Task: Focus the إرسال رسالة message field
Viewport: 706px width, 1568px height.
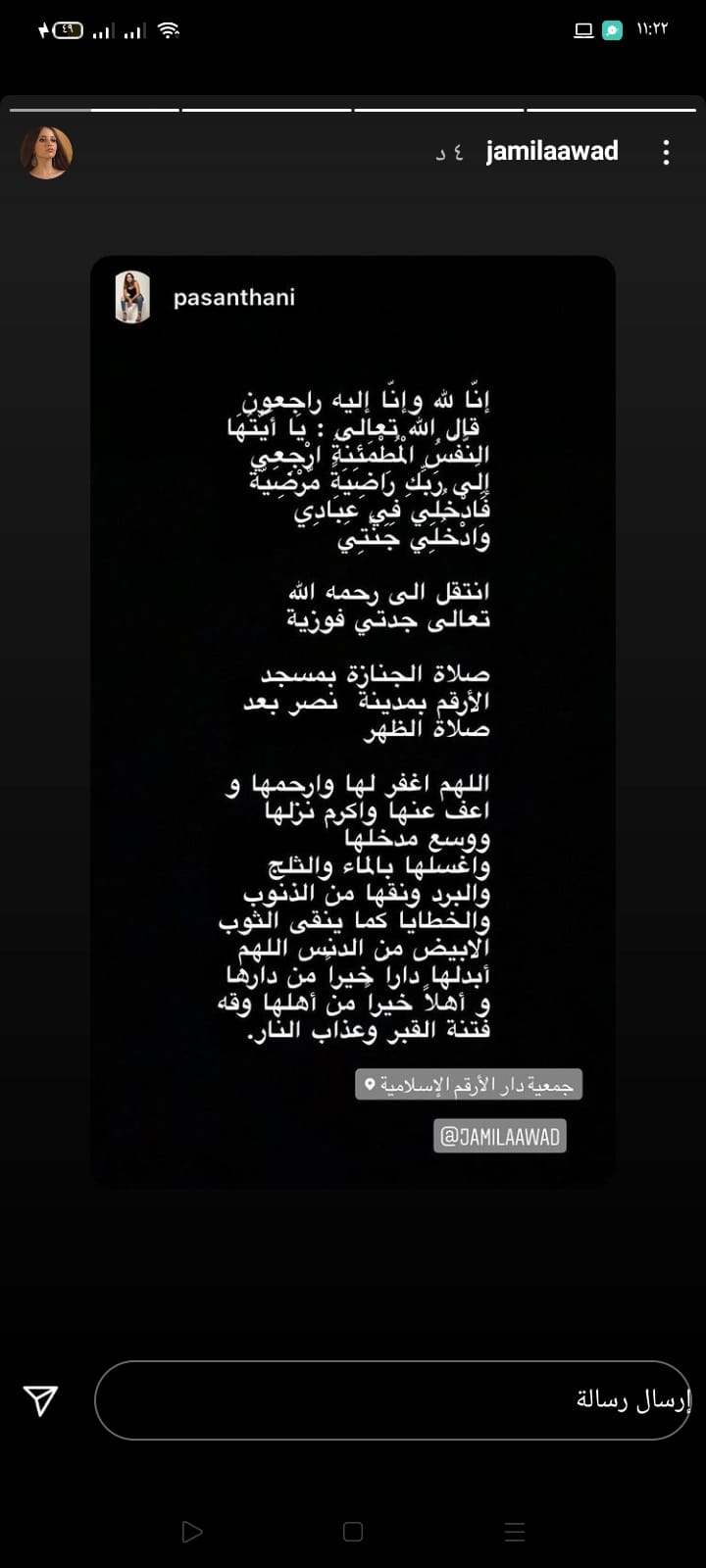Action: [392, 1399]
